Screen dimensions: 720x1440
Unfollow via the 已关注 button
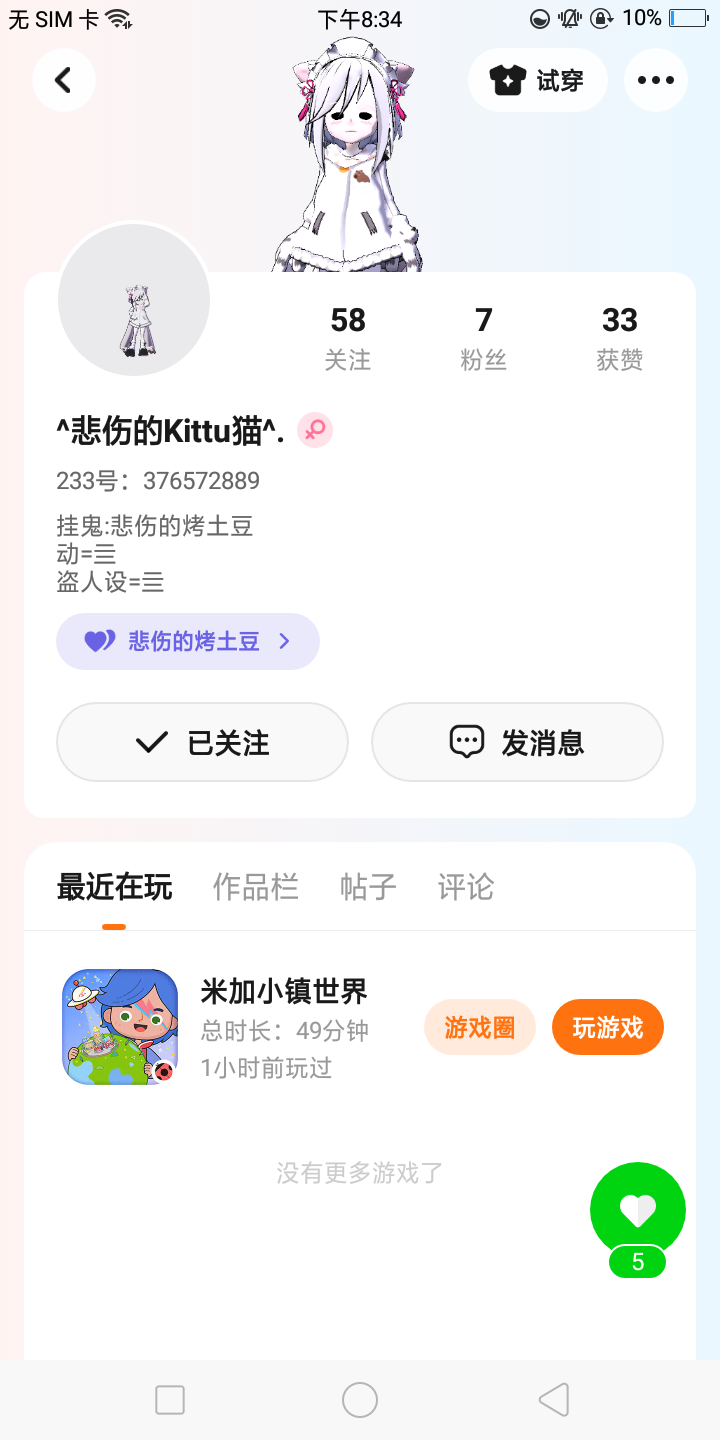[202, 742]
